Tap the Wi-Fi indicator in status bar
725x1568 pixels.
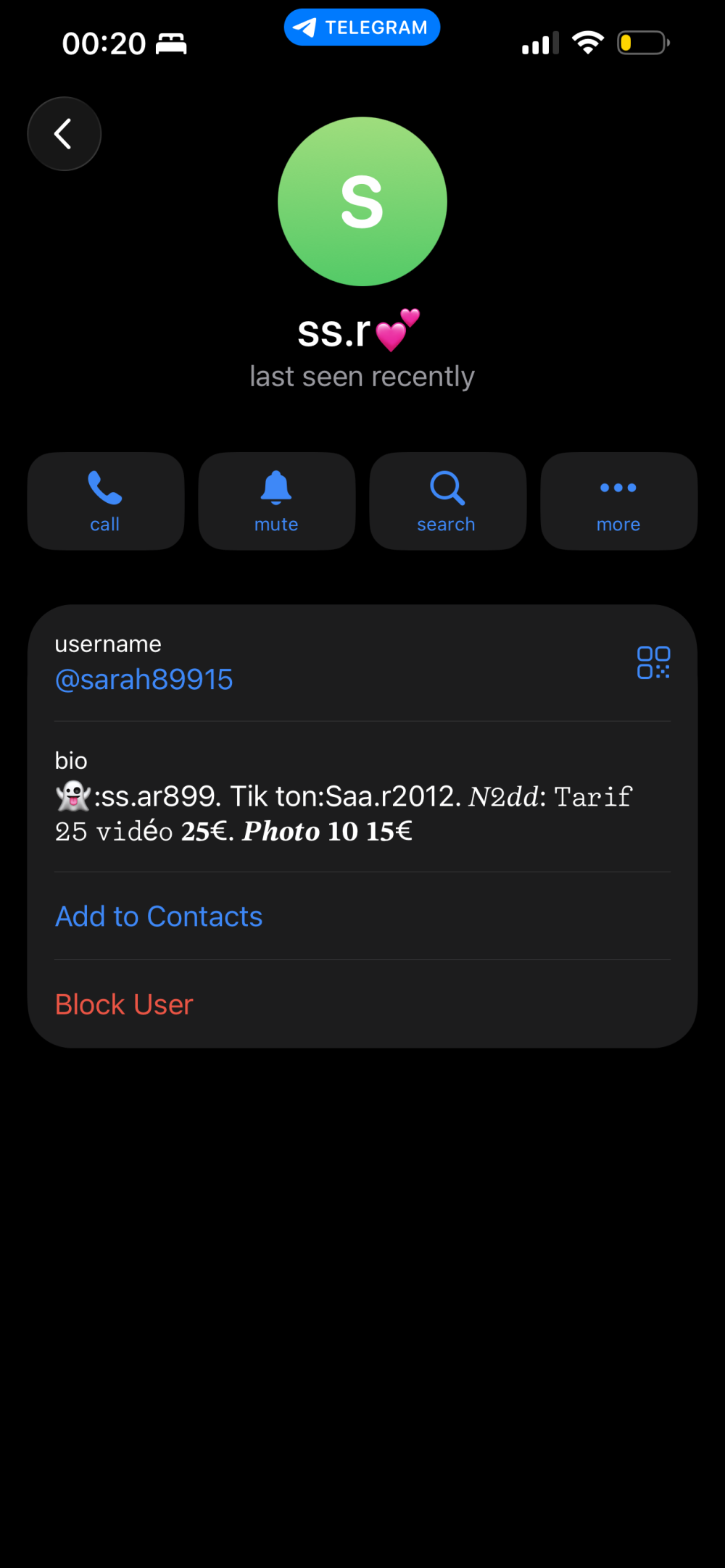[x=589, y=42]
